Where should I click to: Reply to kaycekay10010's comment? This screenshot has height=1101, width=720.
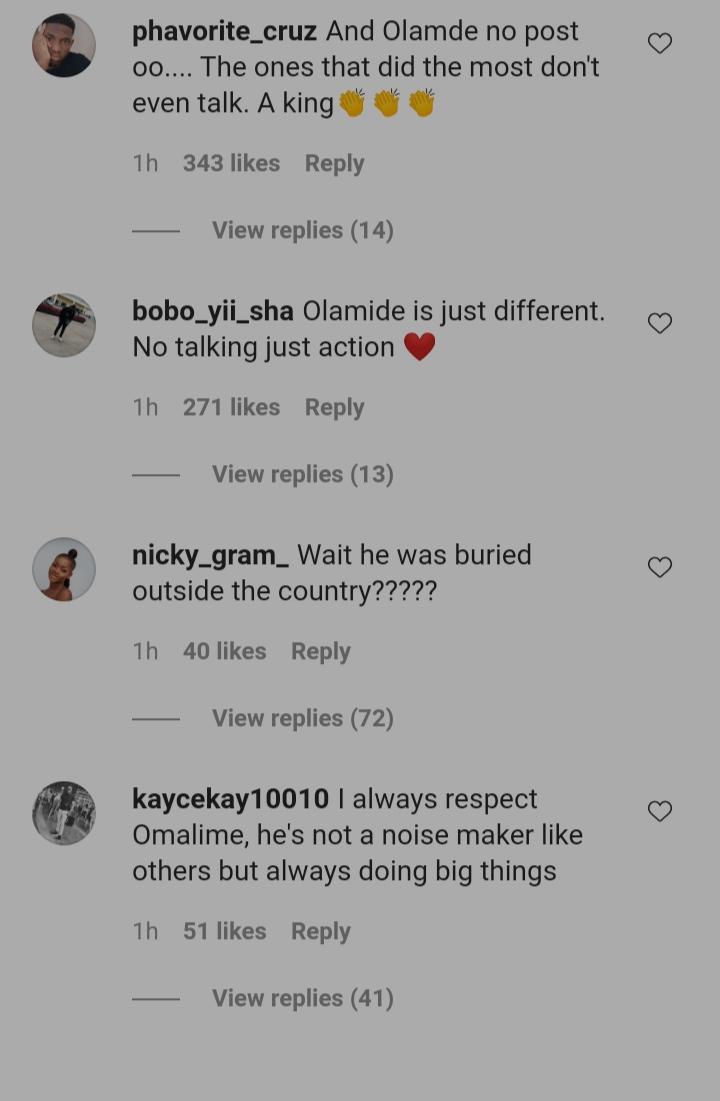(320, 931)
